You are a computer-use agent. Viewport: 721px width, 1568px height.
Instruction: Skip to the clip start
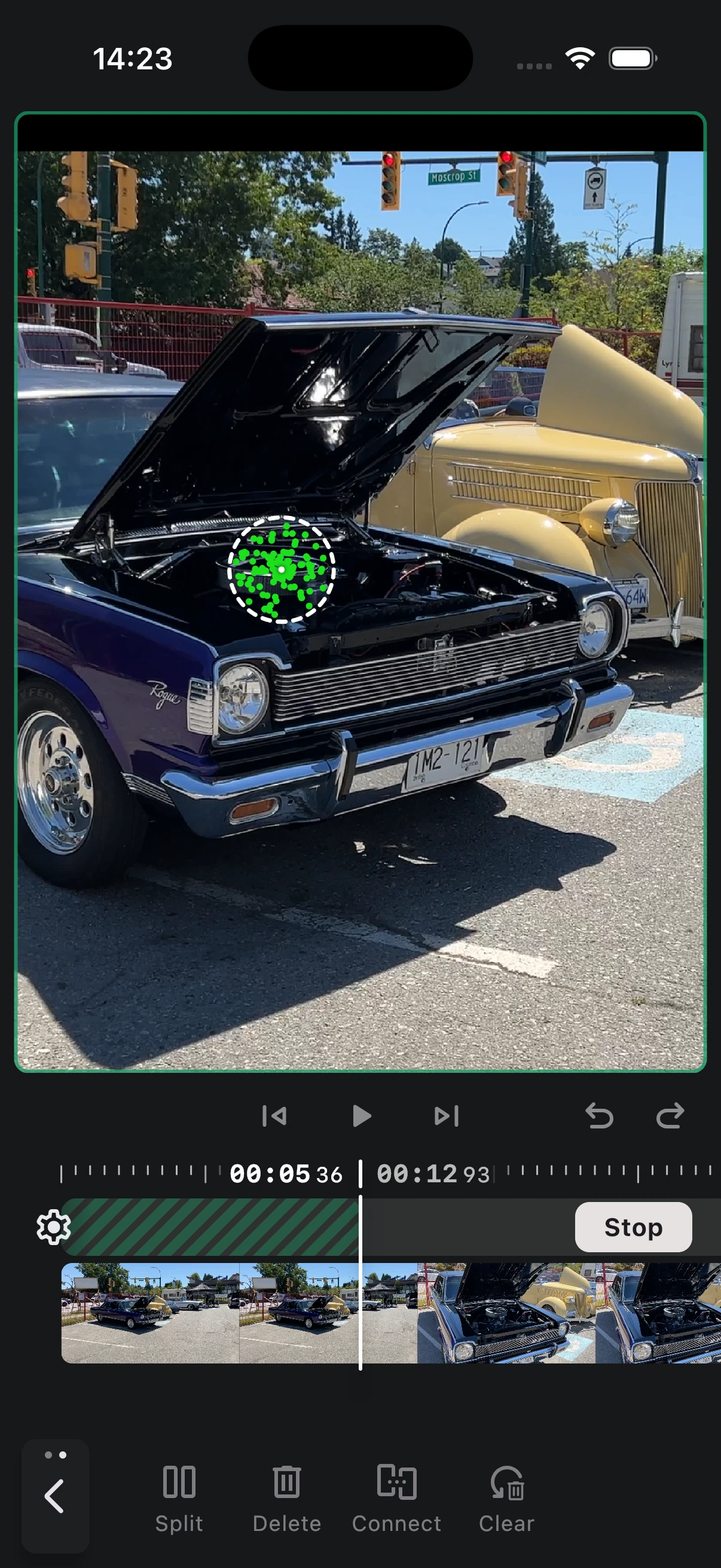pos(276,1115)
